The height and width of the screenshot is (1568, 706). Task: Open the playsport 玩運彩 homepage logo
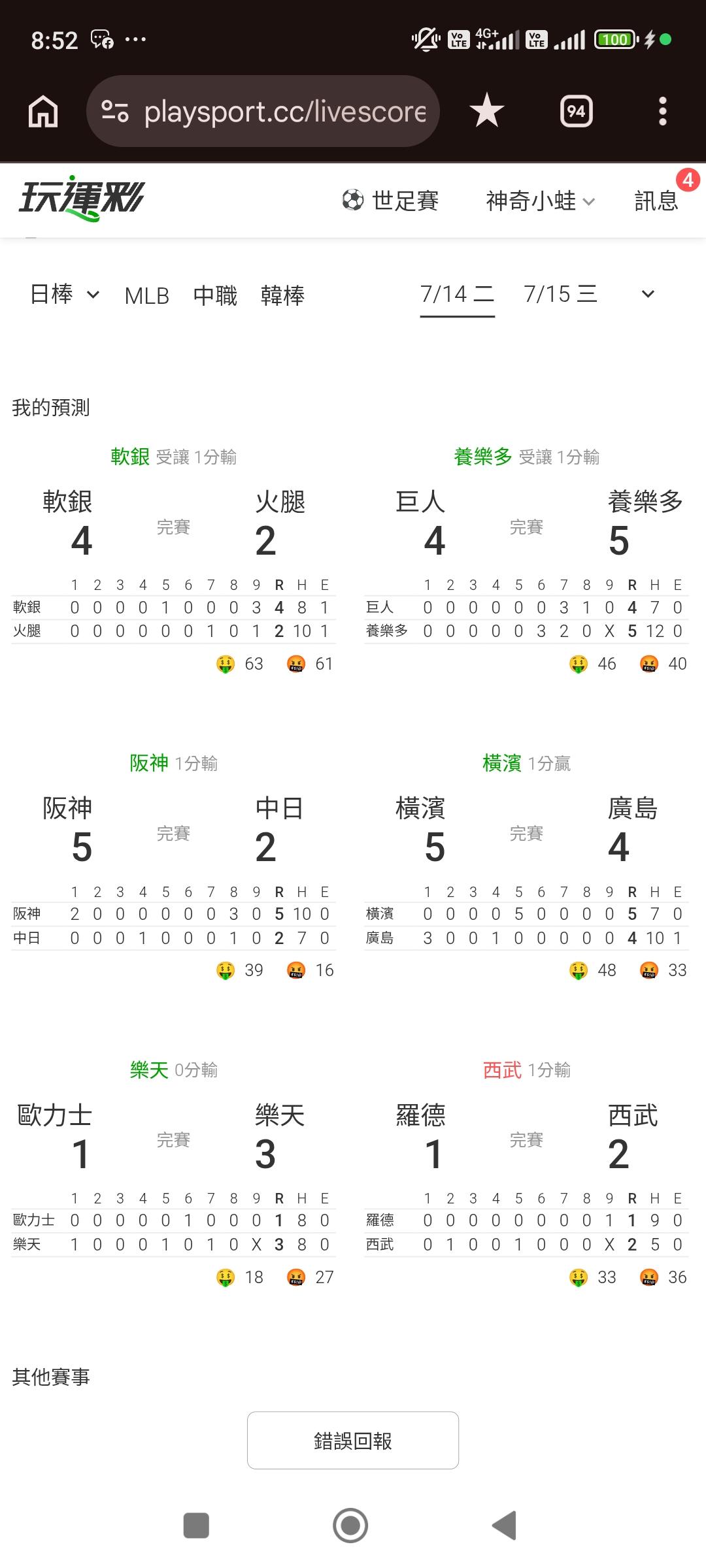point(82,199)
